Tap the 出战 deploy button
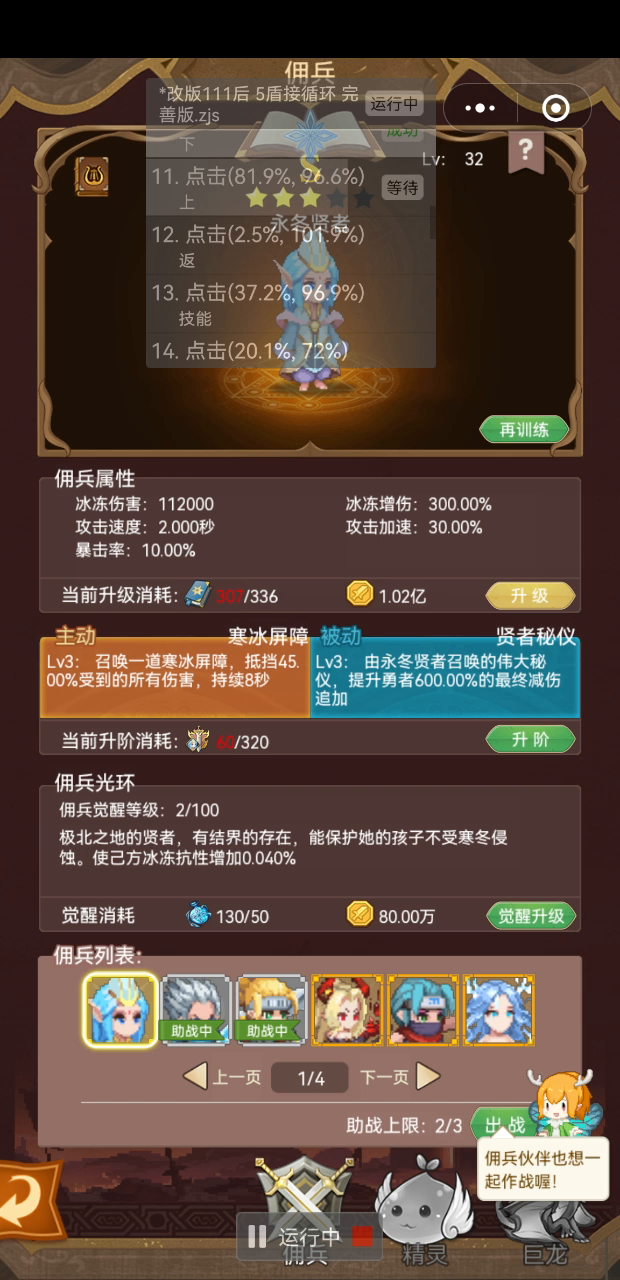 point(505,1125)
